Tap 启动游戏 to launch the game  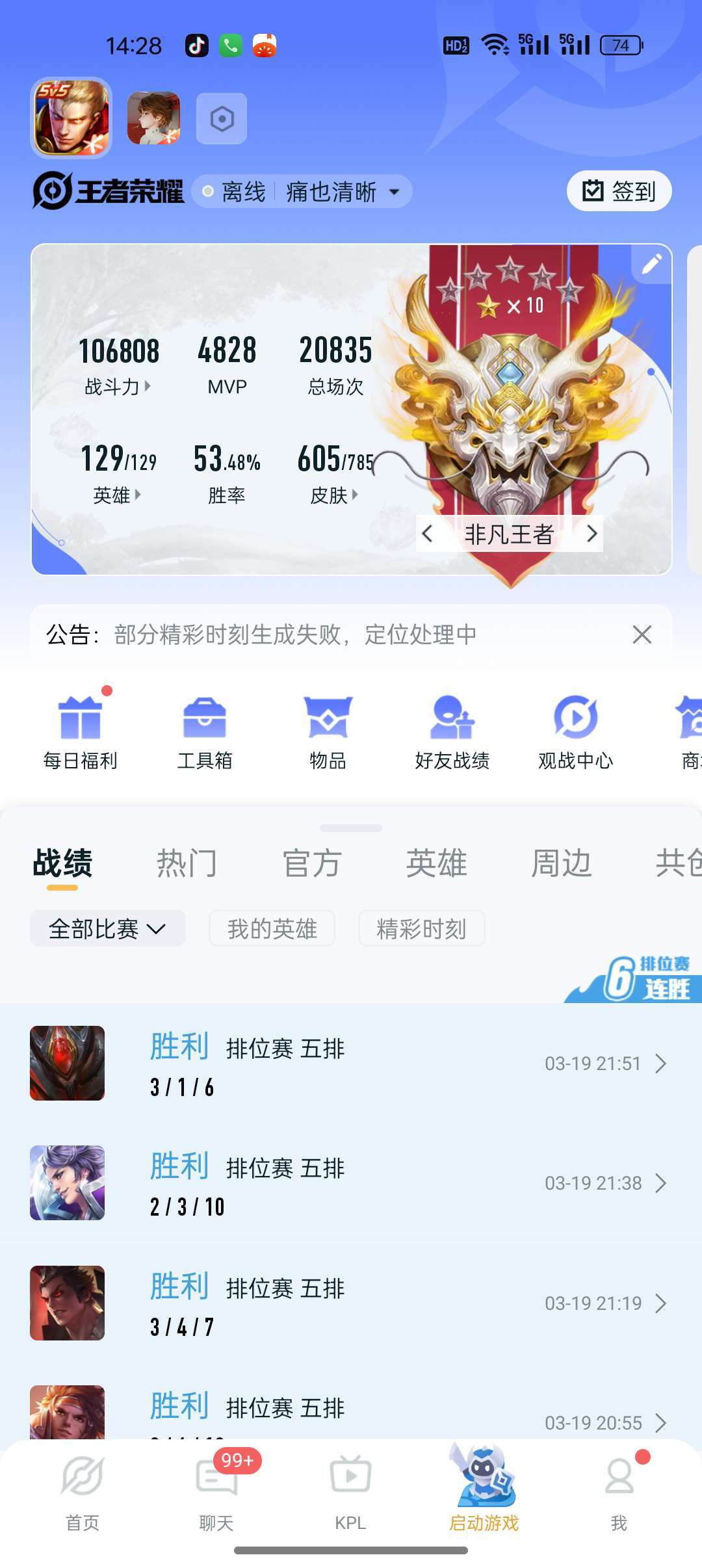(484, 1489)
